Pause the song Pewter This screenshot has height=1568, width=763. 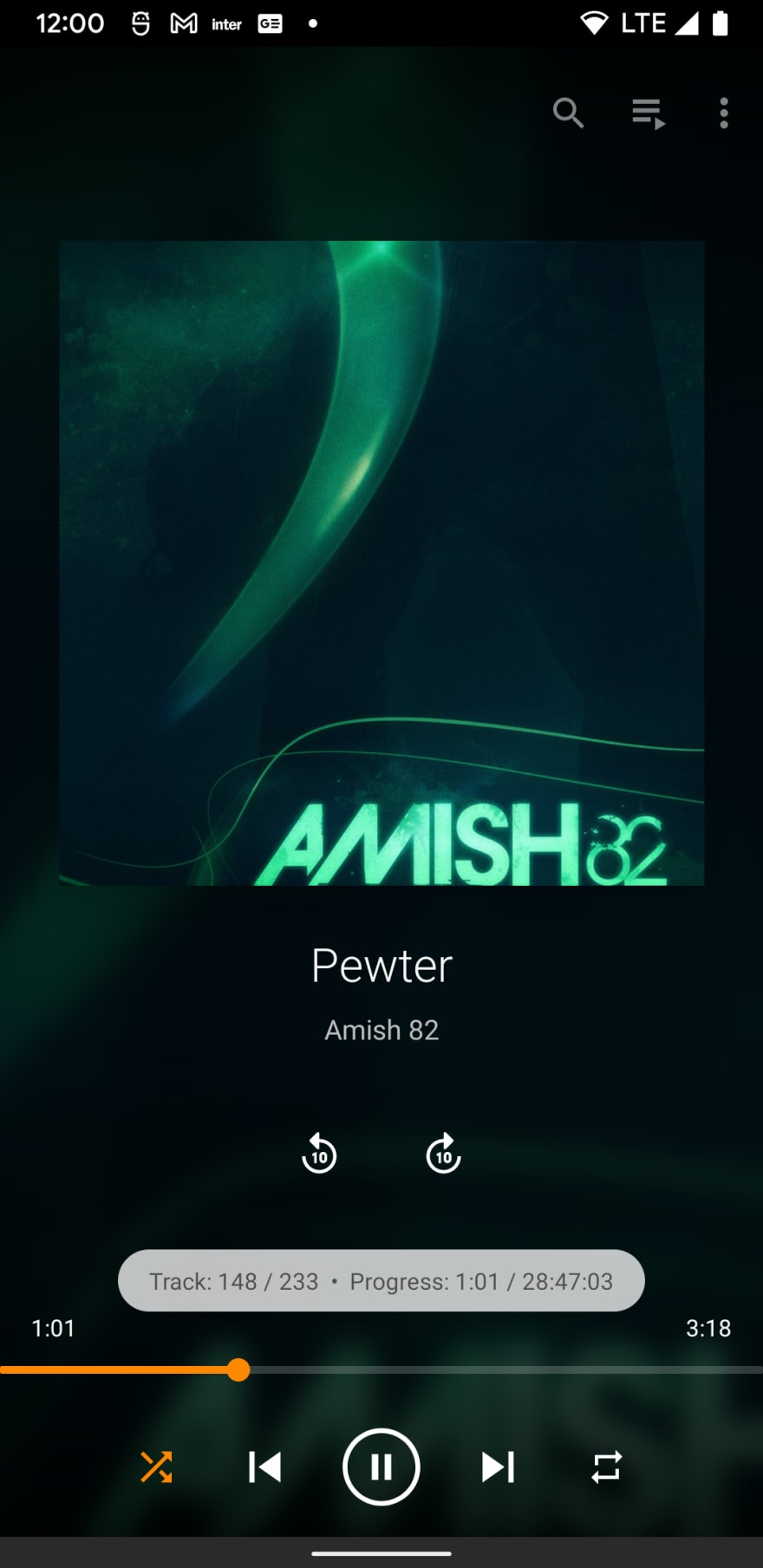(381, 1467)
